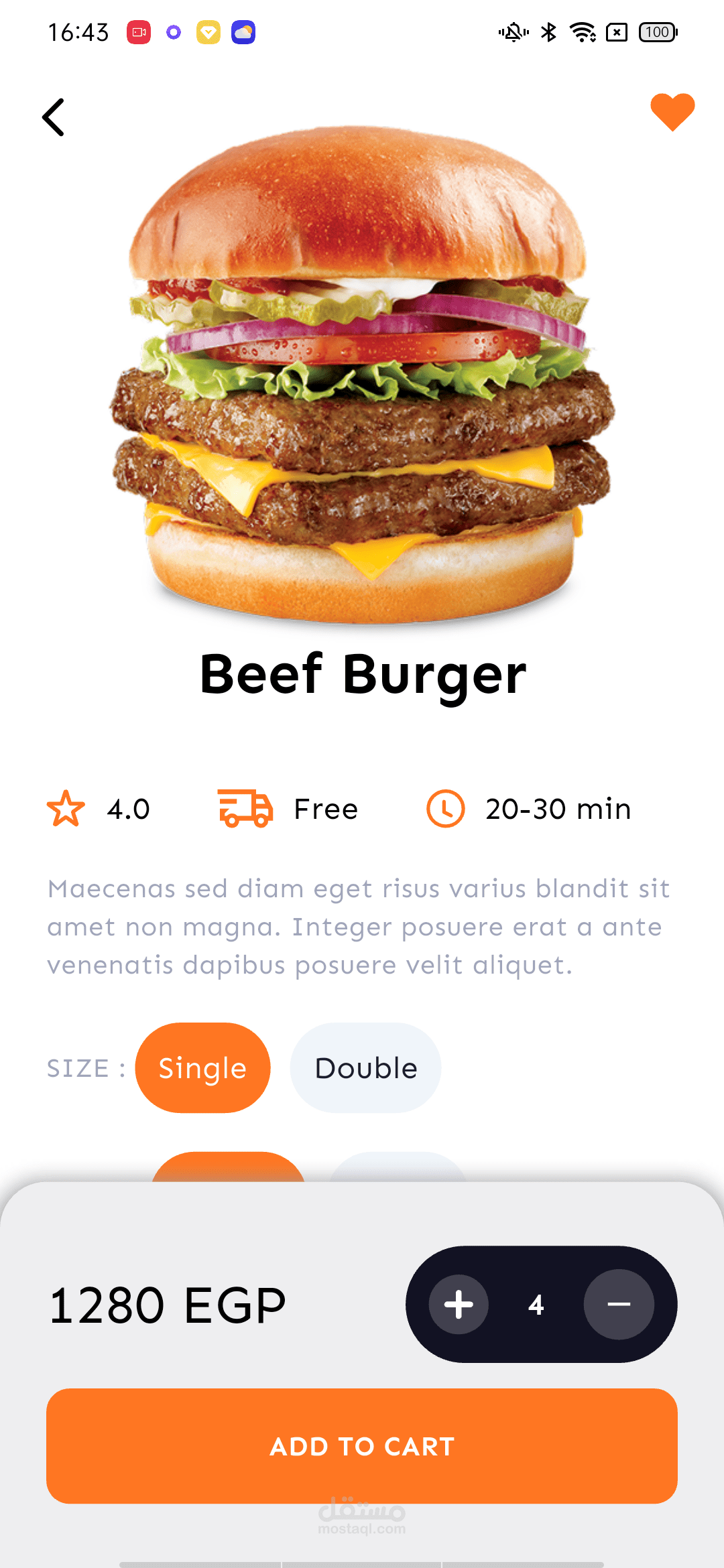Tap ADD TO CART
Screen dimensions: 724x1568
click(362, 1446)
